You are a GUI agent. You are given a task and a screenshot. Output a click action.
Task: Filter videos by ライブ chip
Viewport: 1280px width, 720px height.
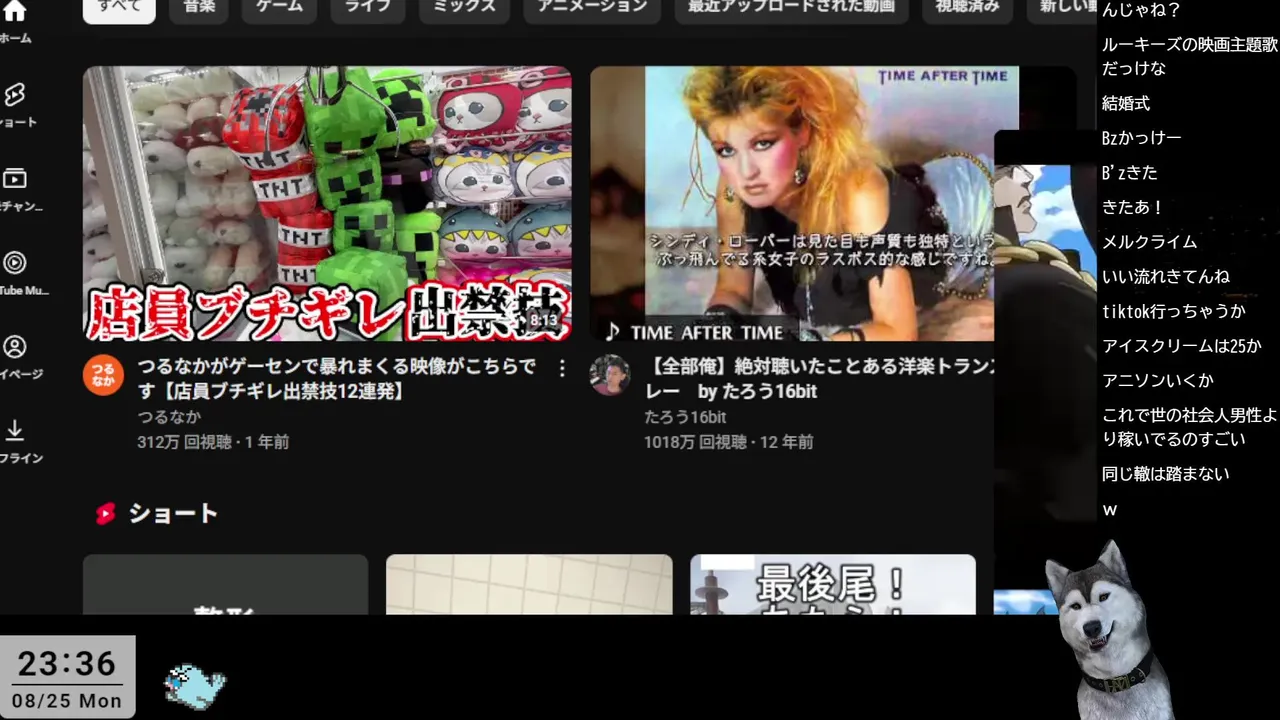(367, 7)
